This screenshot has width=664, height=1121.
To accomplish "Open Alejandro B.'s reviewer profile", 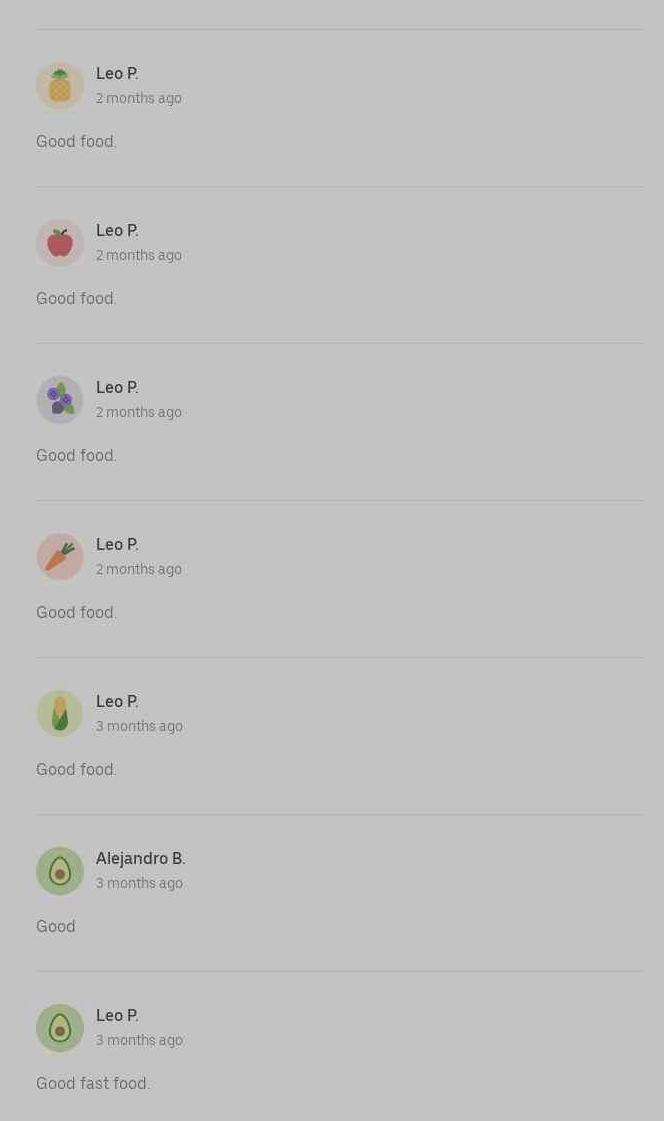I will [140, 858].
